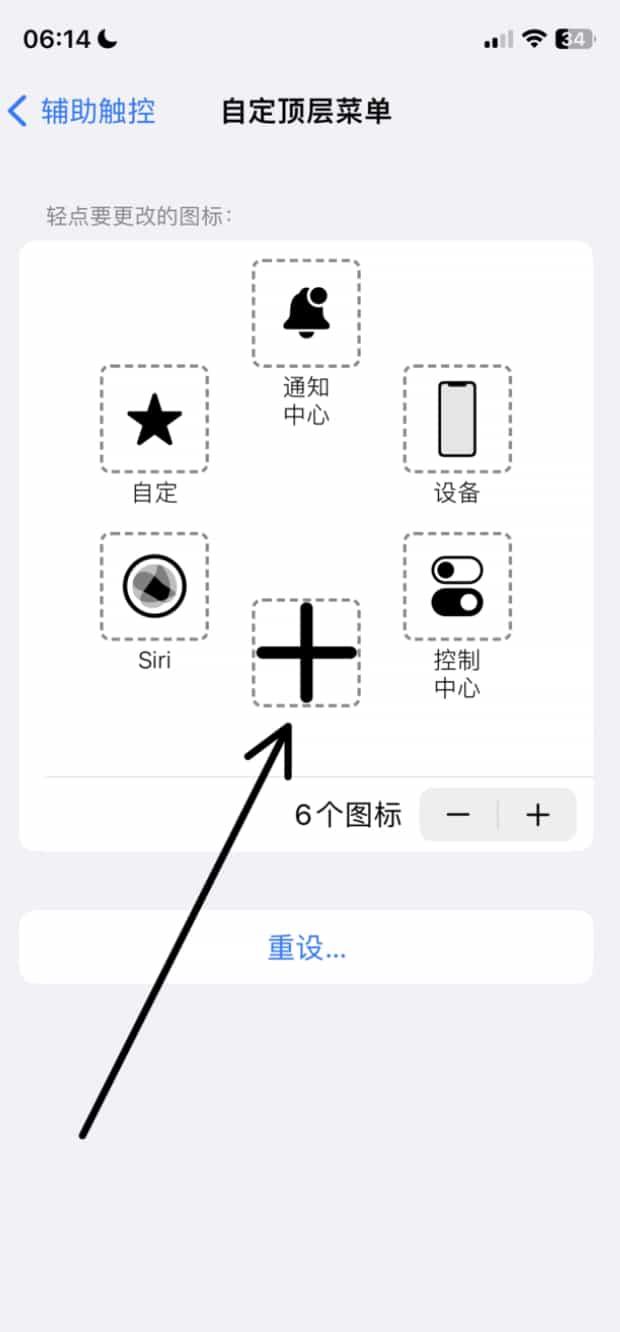The image size is (620, 1332).
Task: Change the 自定 star icon slot
Action: 155,419
